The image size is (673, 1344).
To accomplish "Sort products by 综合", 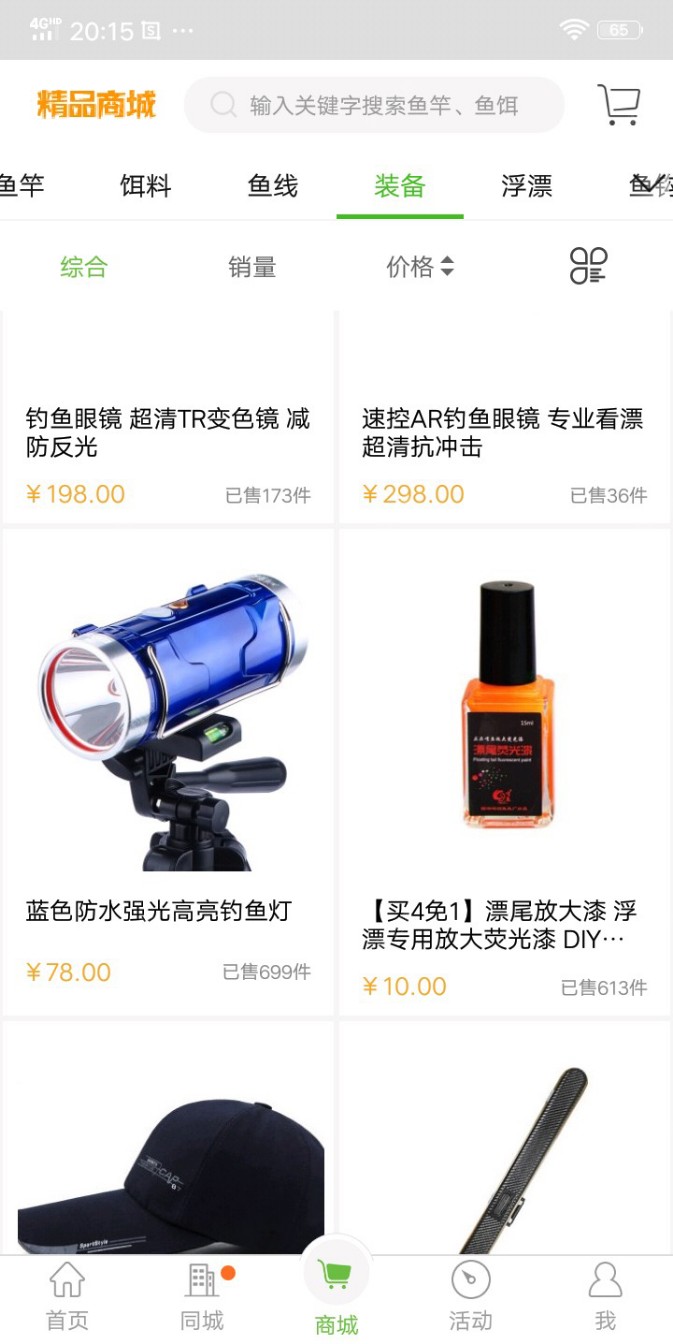I will (84, 267).
